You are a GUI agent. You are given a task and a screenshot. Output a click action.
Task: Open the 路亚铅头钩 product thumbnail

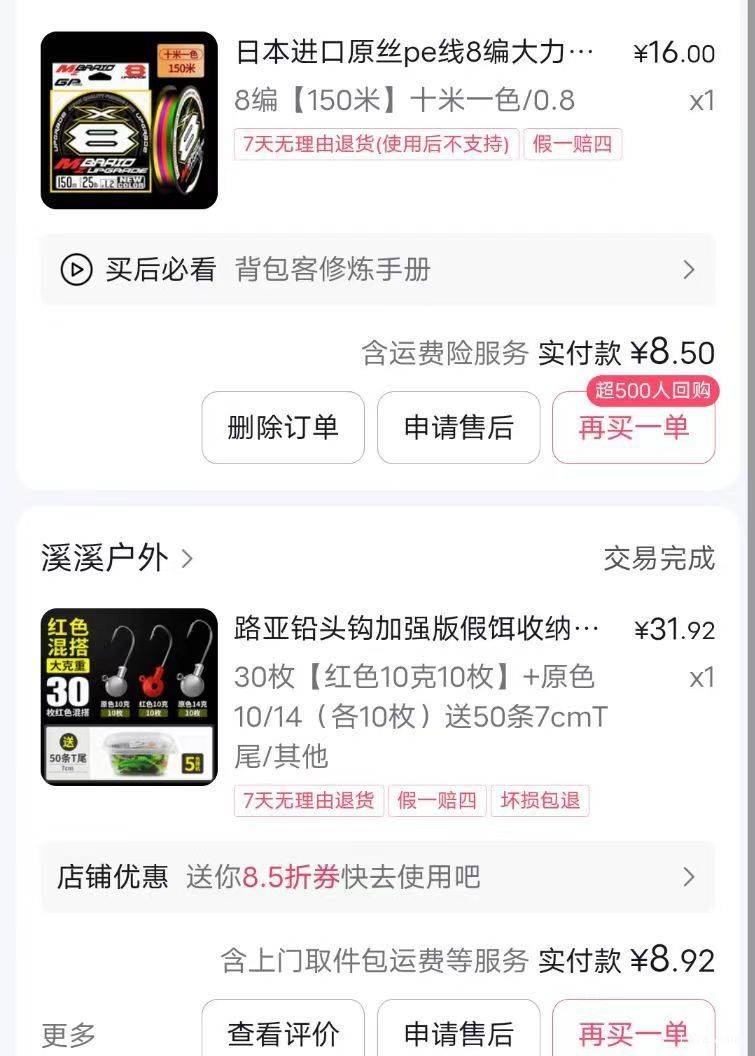[129, 696]
